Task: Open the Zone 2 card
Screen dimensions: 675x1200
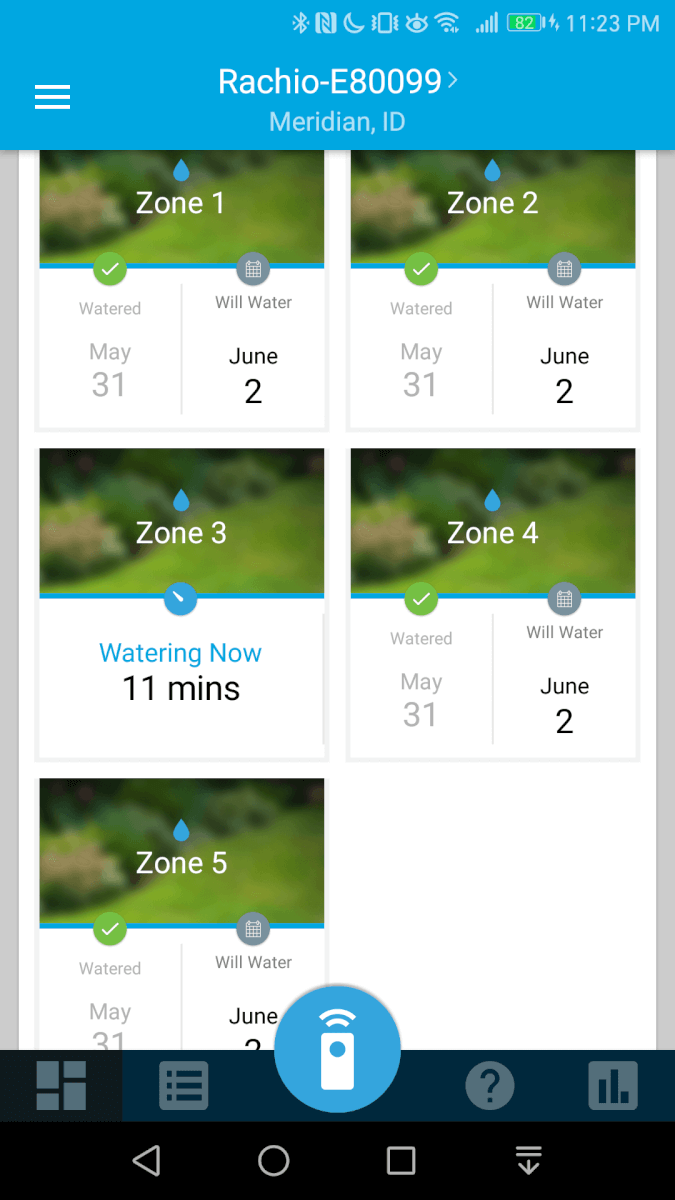Action: tap(493, 288)
